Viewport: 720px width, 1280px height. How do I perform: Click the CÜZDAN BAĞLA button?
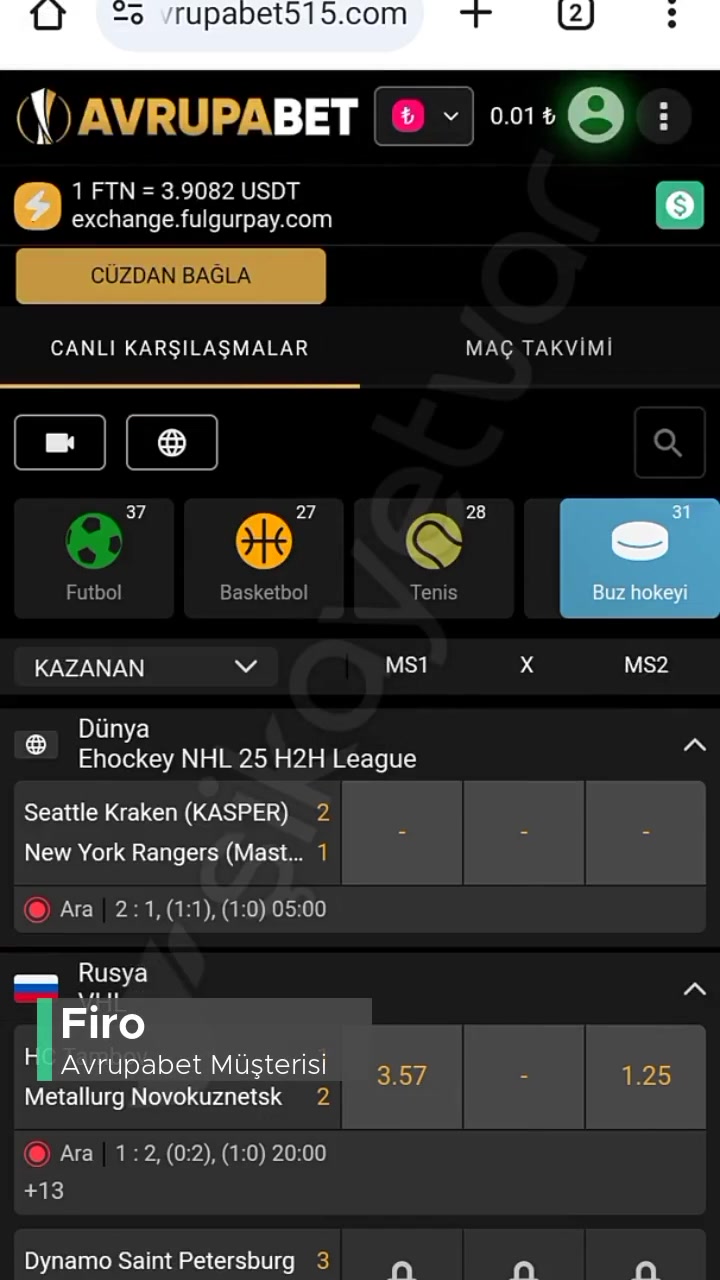(x=170, y=276)
